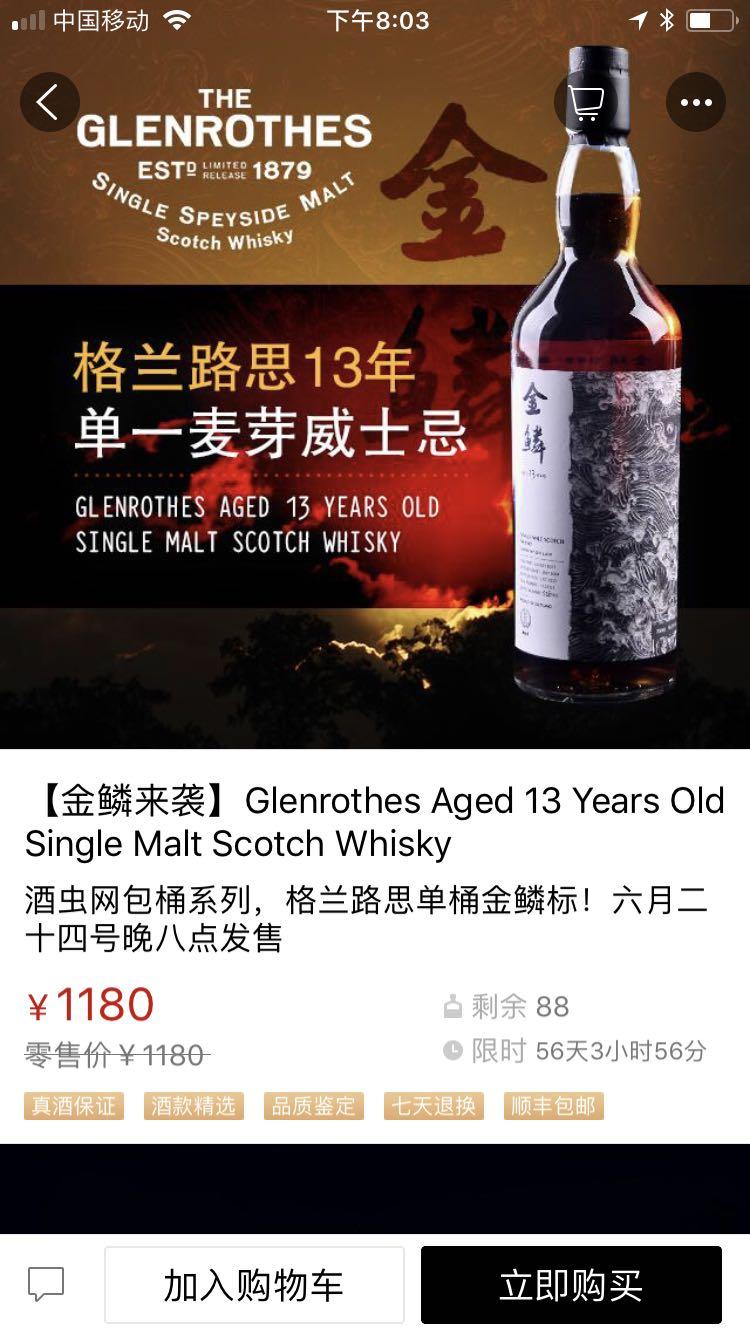Tap 加入购物车 to add to cart
Screen dimensions: 750x1334
[254, 1285]
